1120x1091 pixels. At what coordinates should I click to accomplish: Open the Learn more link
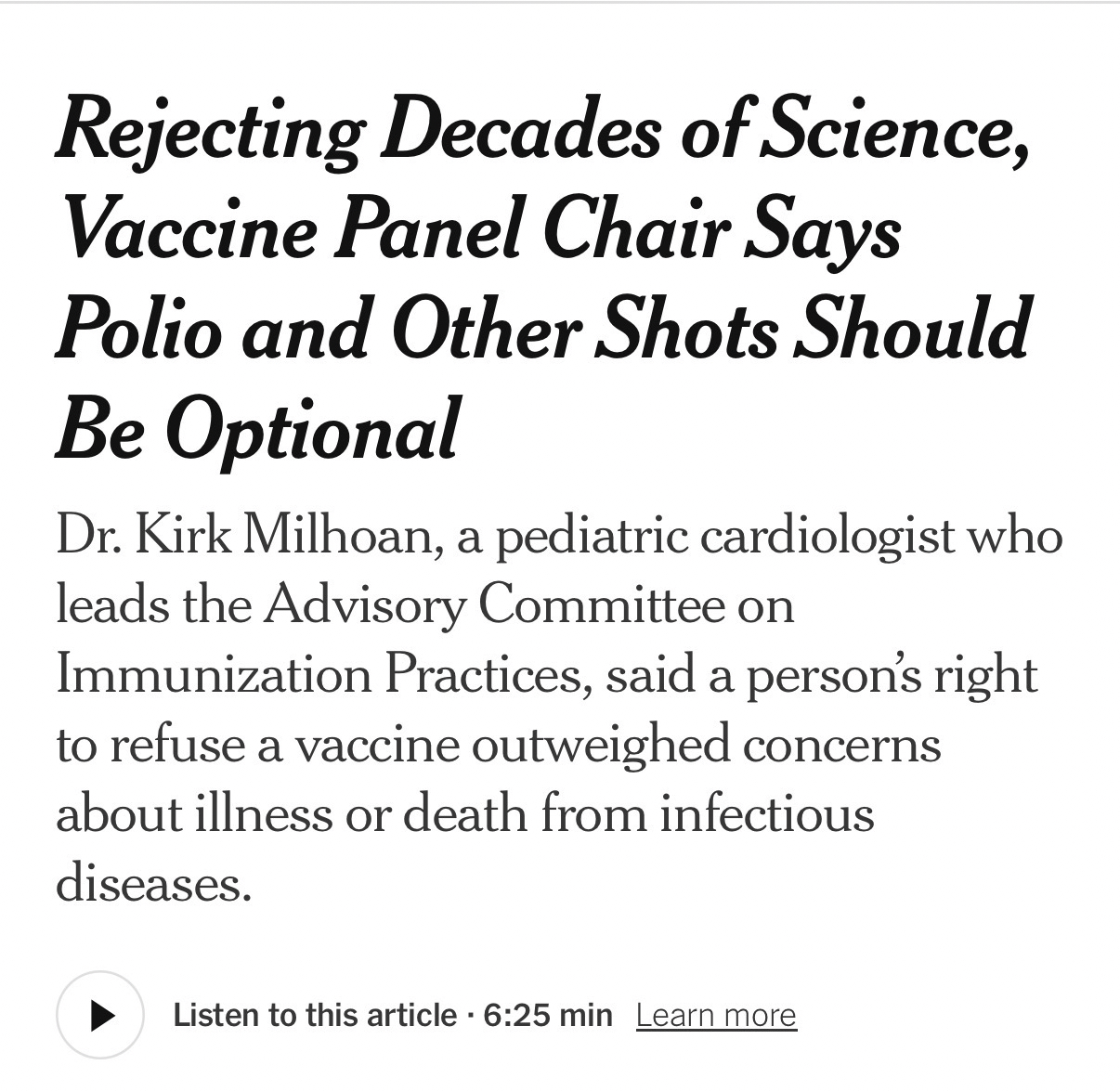click(716, 1015)
